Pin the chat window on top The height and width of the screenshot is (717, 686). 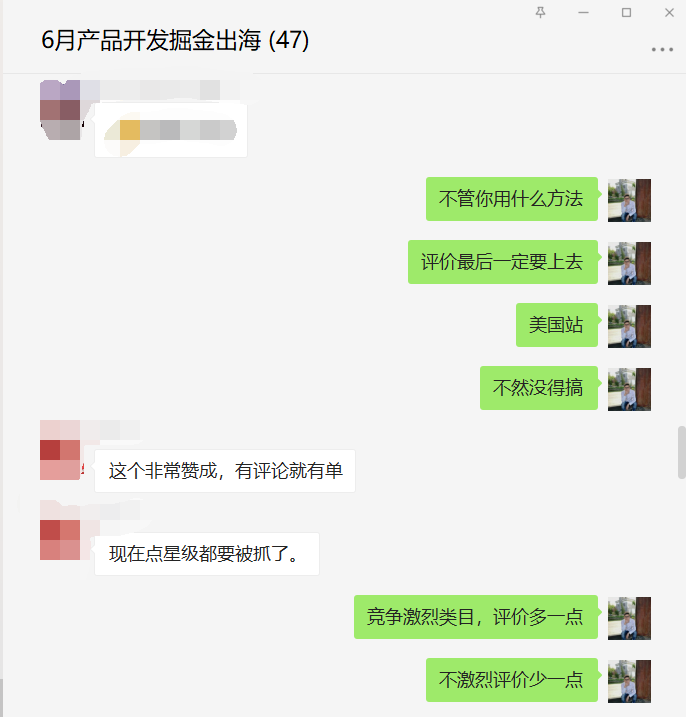541,12
